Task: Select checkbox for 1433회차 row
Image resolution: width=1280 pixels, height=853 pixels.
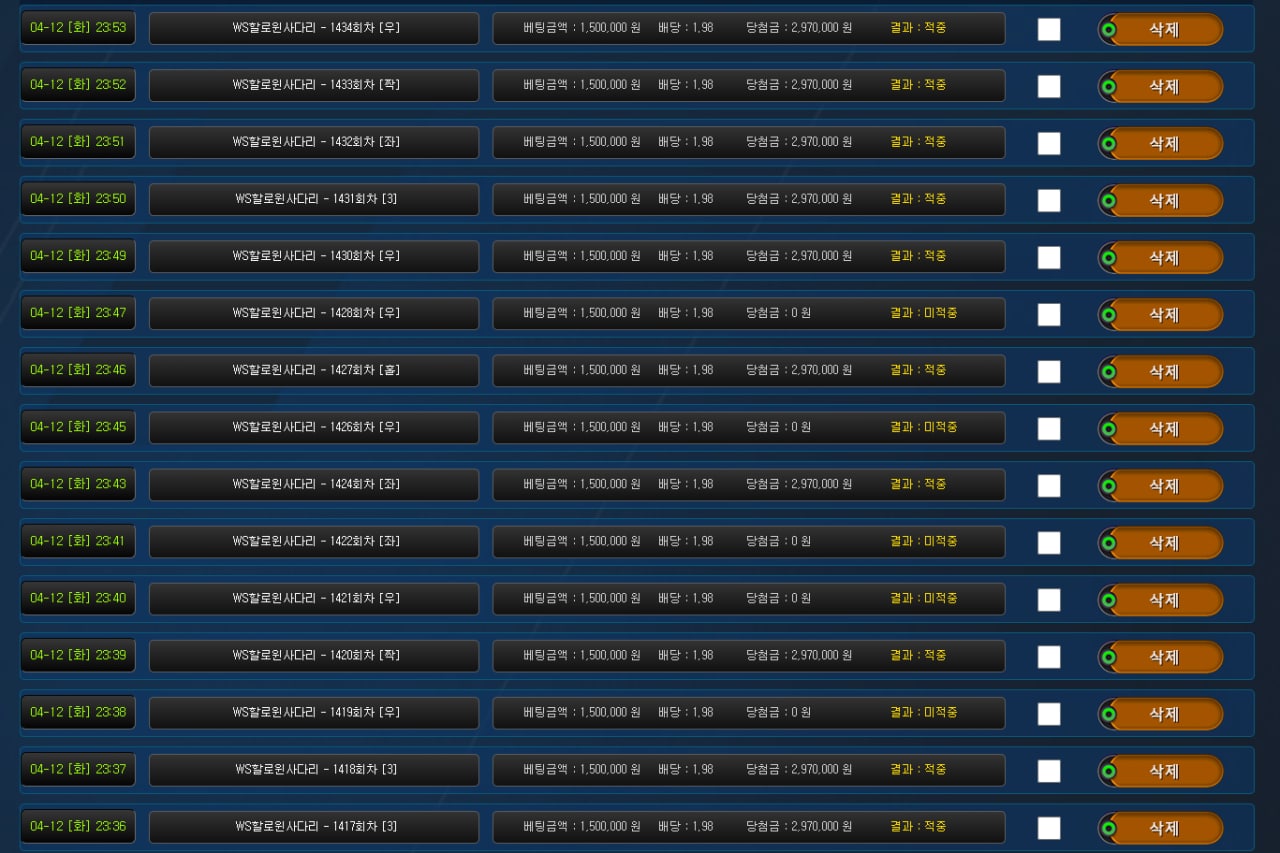Action: pyautogui.click(x=1049, y=87)
